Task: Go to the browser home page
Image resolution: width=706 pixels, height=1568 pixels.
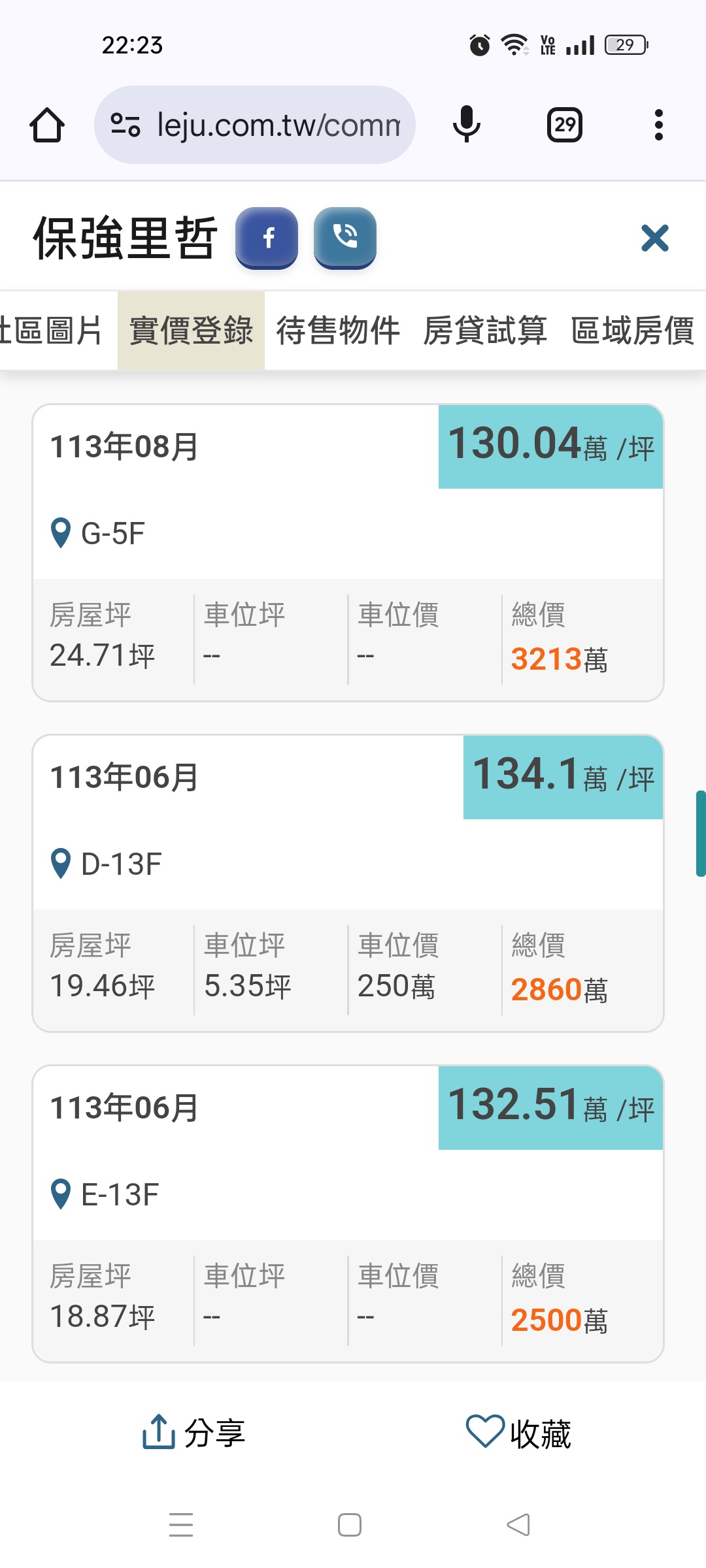Action: coord(47,124)
